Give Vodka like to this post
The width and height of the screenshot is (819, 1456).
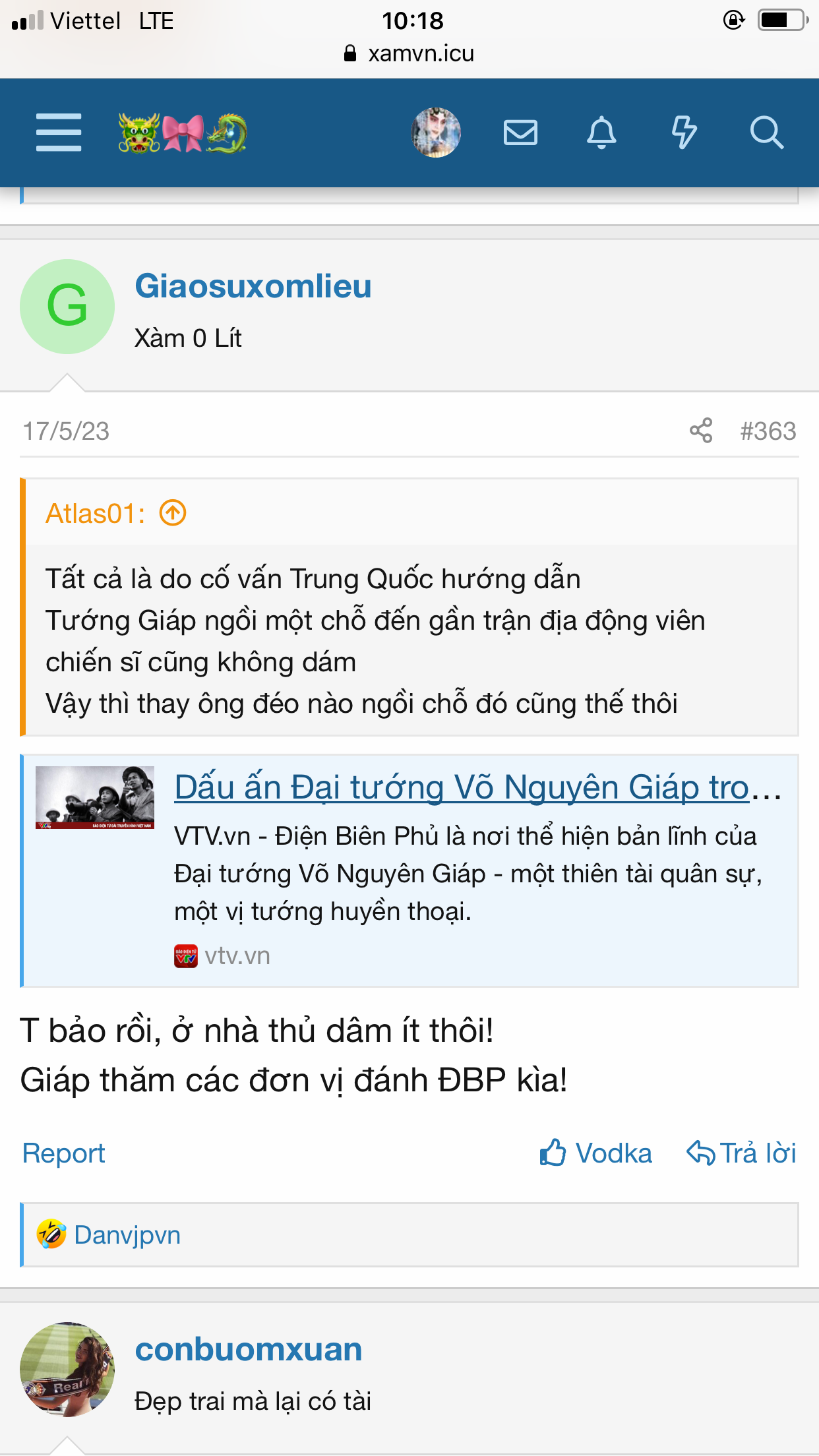click(x=596, y=1153)
